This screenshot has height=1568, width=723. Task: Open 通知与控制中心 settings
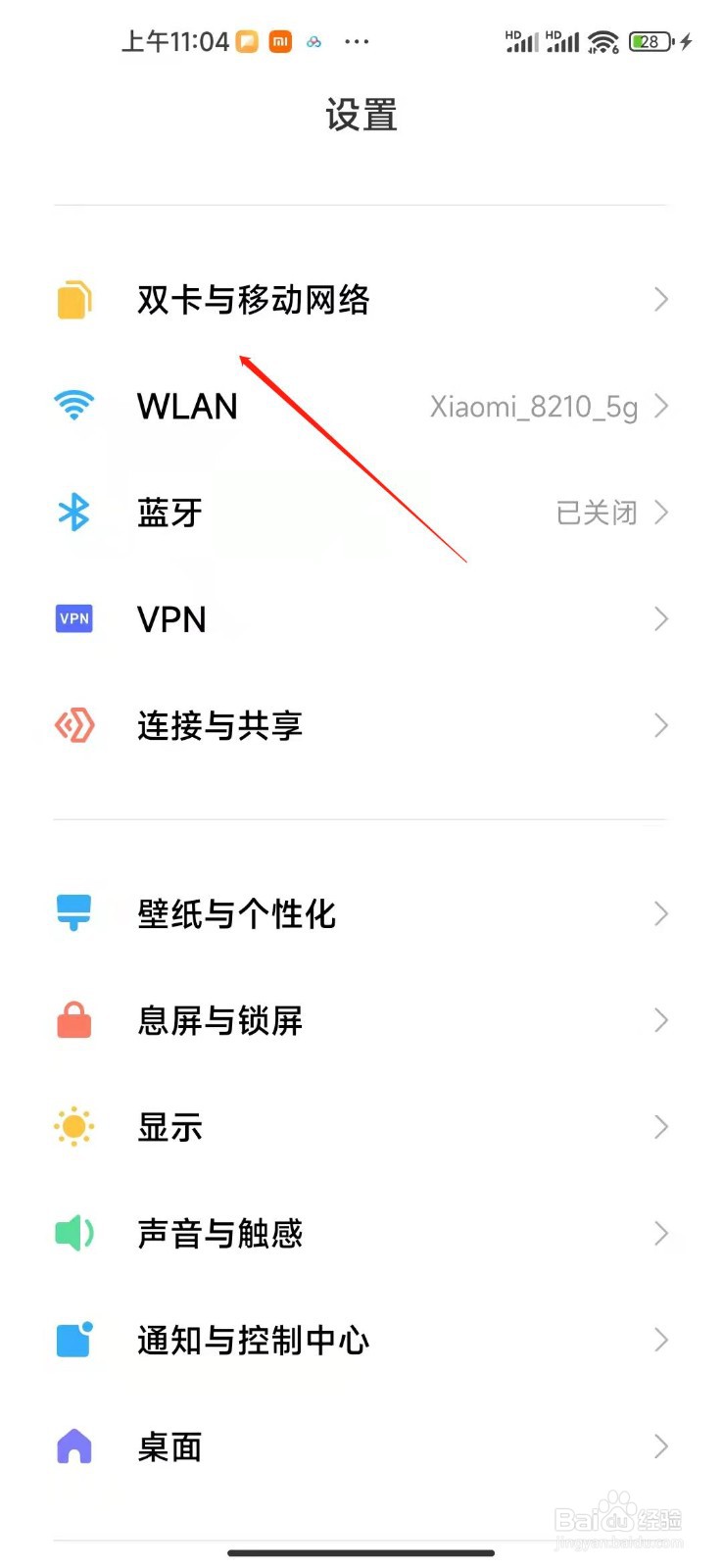[x=361, y=1340]
